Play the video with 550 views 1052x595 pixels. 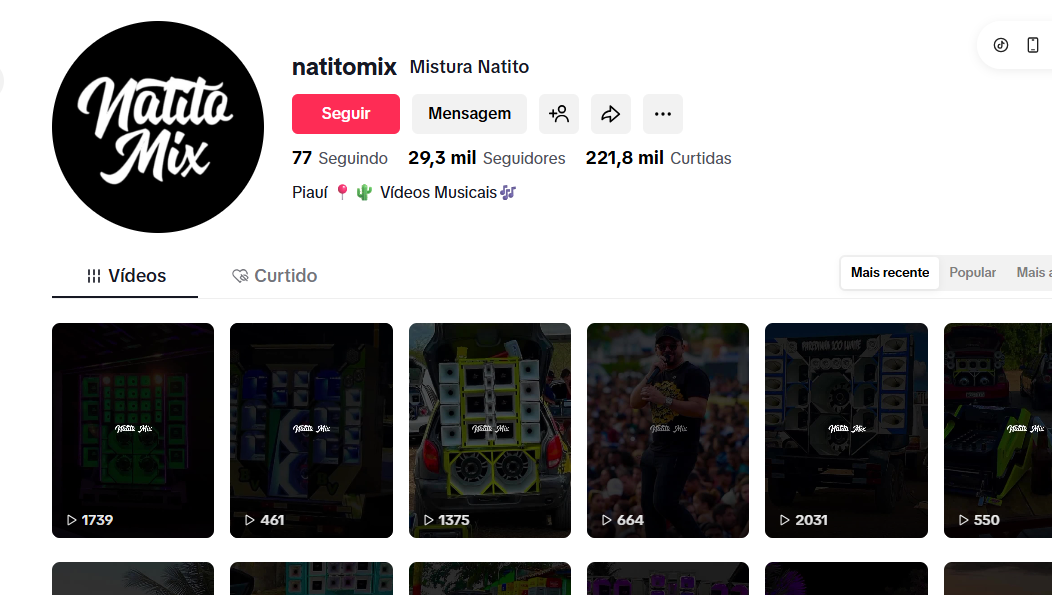[x=998, y=430]
